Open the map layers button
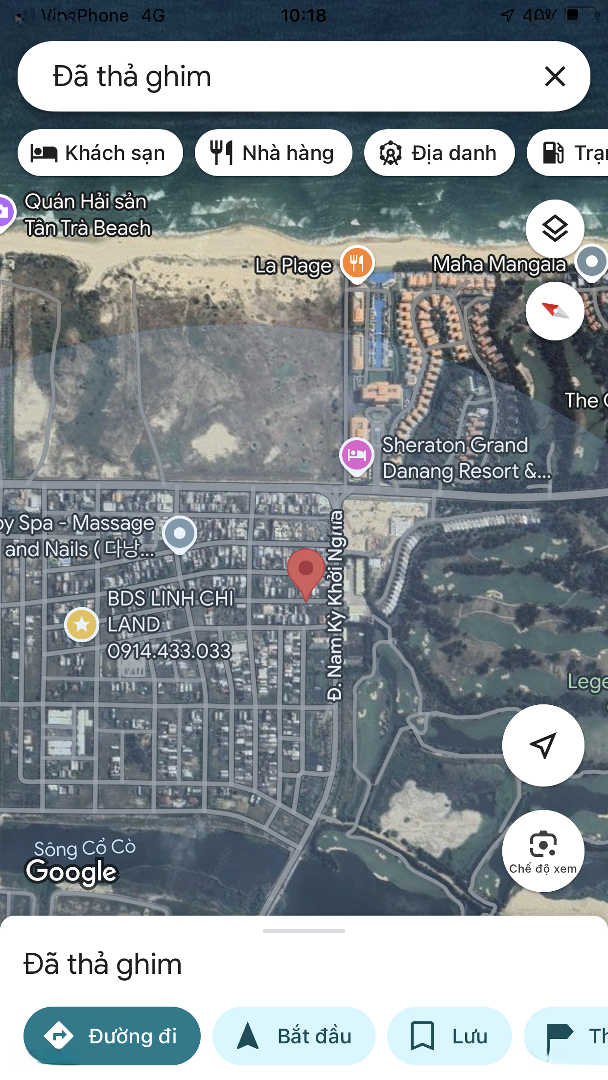 pyautogui.click(x=555, y=229)
